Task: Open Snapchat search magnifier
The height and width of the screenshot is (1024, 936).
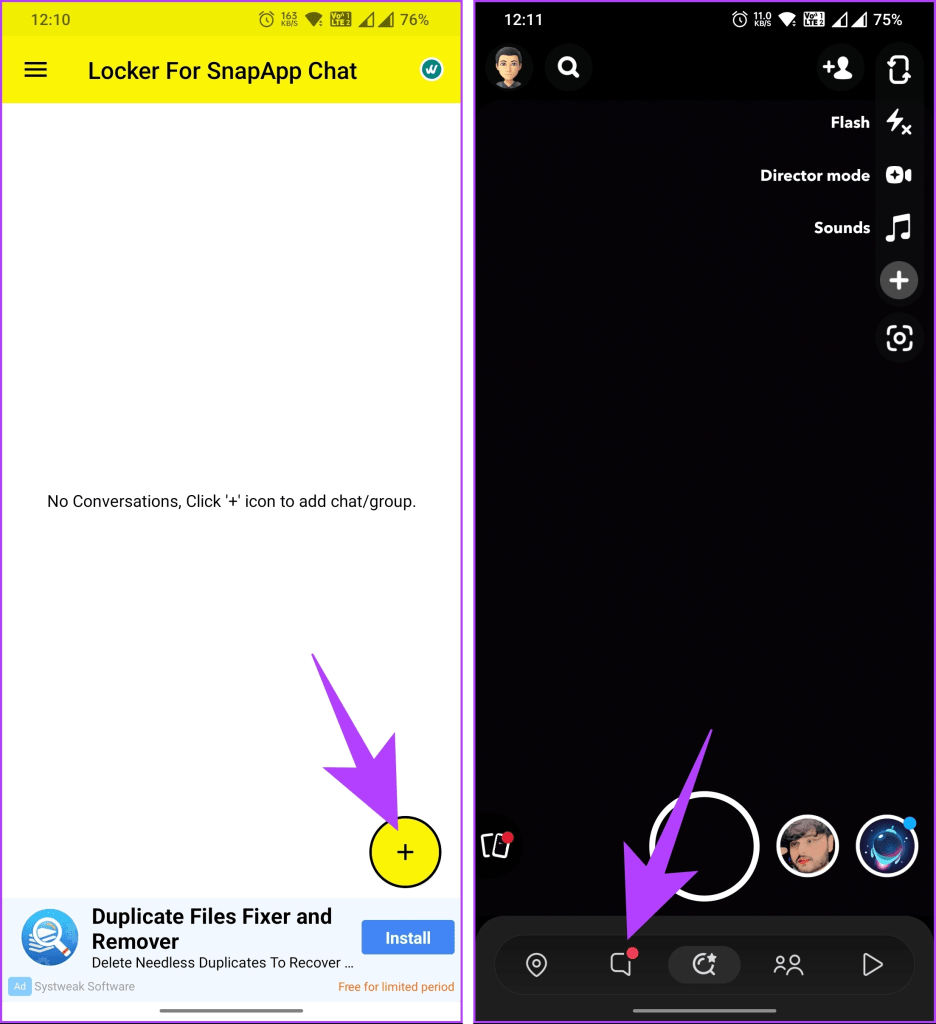Action: coord(568,67)
